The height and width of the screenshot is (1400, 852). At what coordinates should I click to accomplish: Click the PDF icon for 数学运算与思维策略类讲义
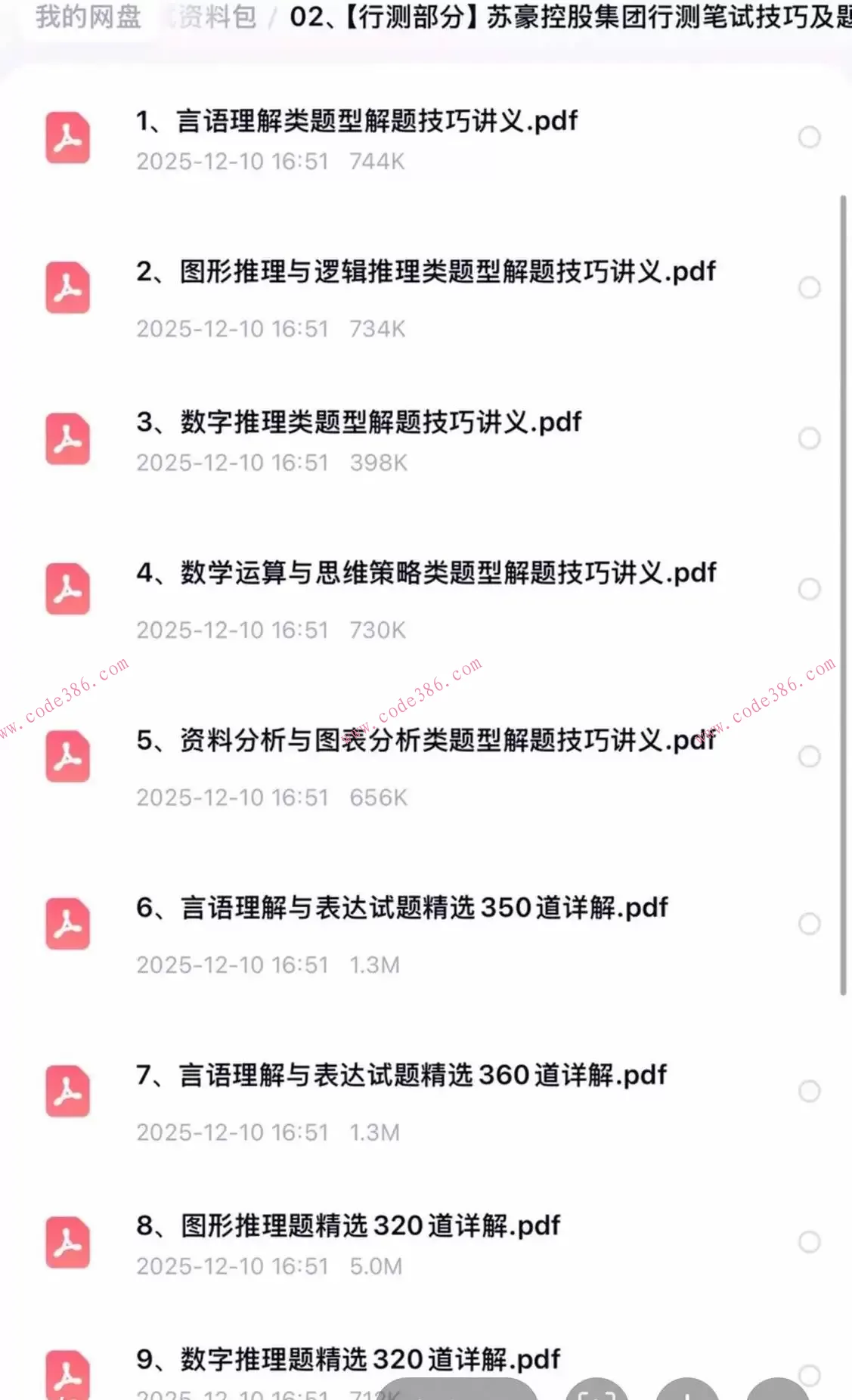tap(68, 589)
